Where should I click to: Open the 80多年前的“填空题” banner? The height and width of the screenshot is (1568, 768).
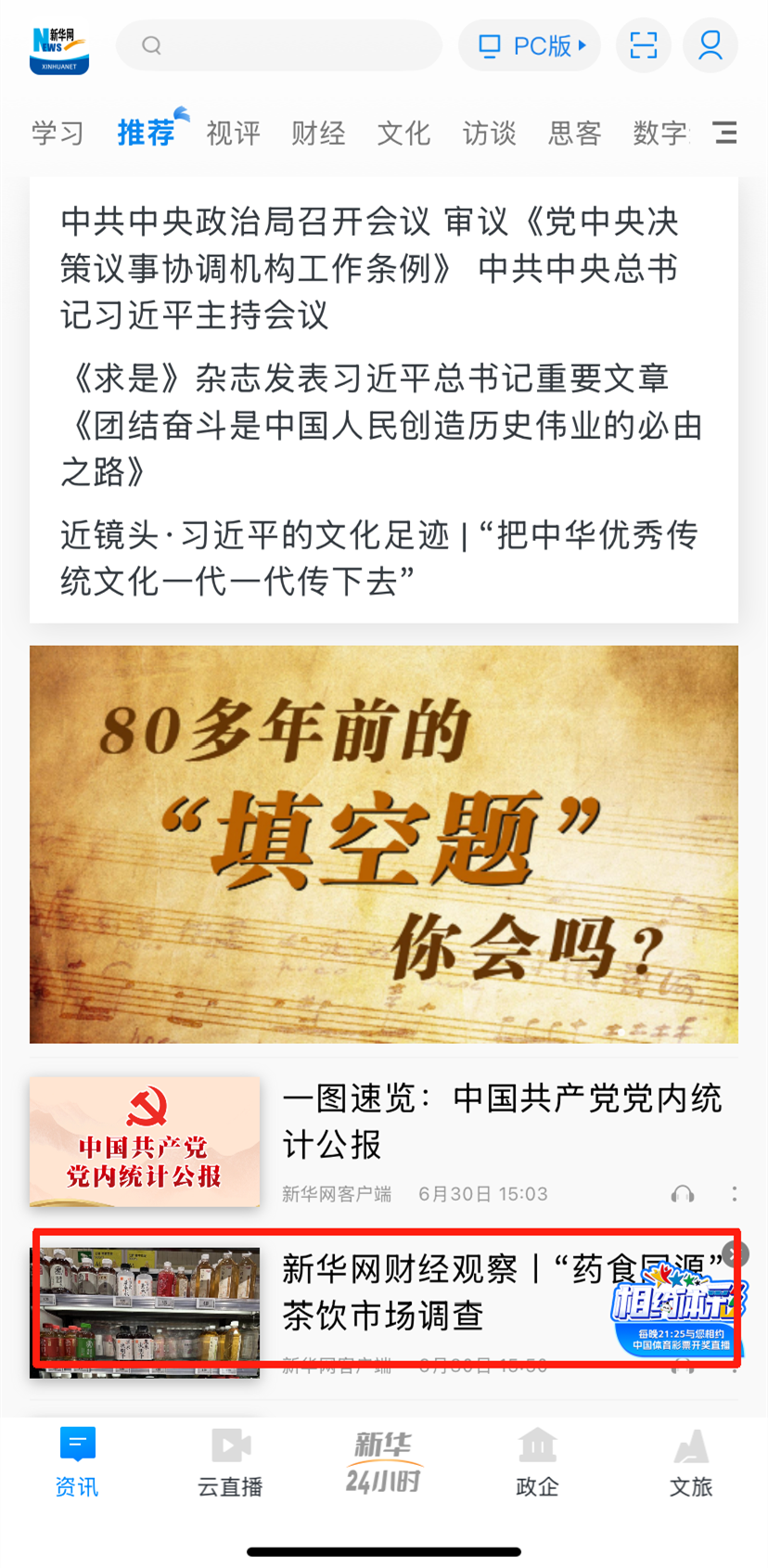point(384,844)
